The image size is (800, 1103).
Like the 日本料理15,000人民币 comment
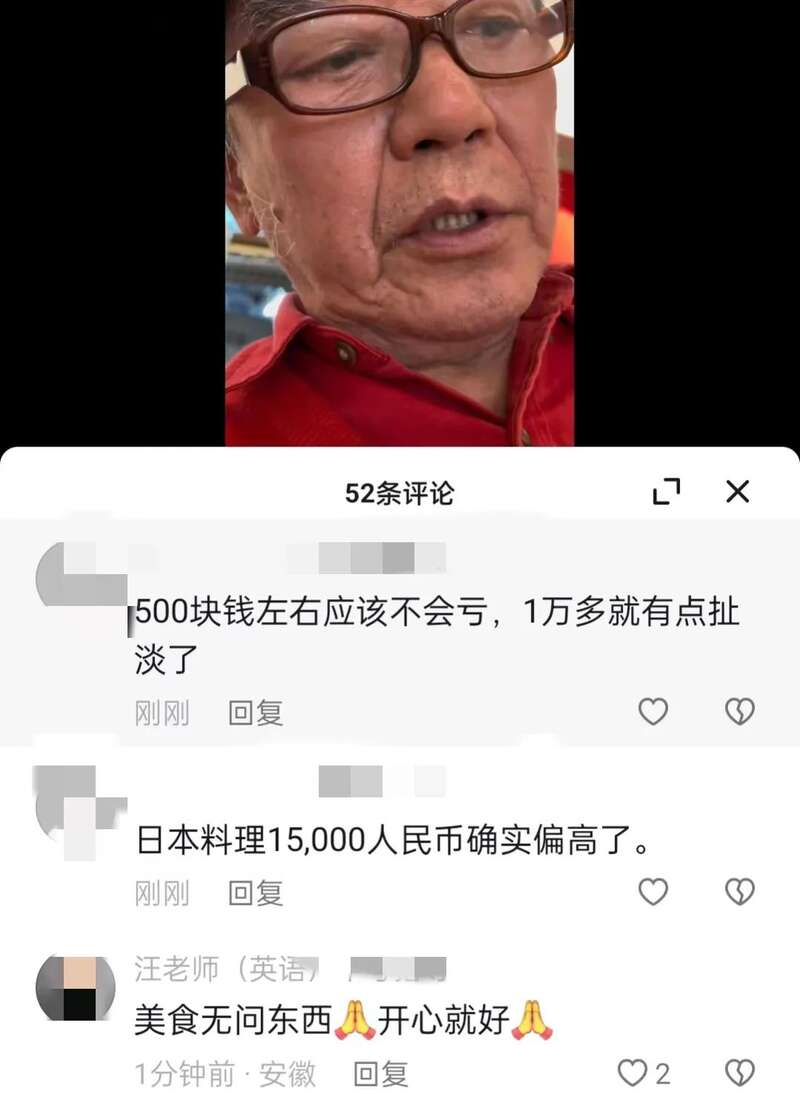pyautogui.click(x=653, y=892)
